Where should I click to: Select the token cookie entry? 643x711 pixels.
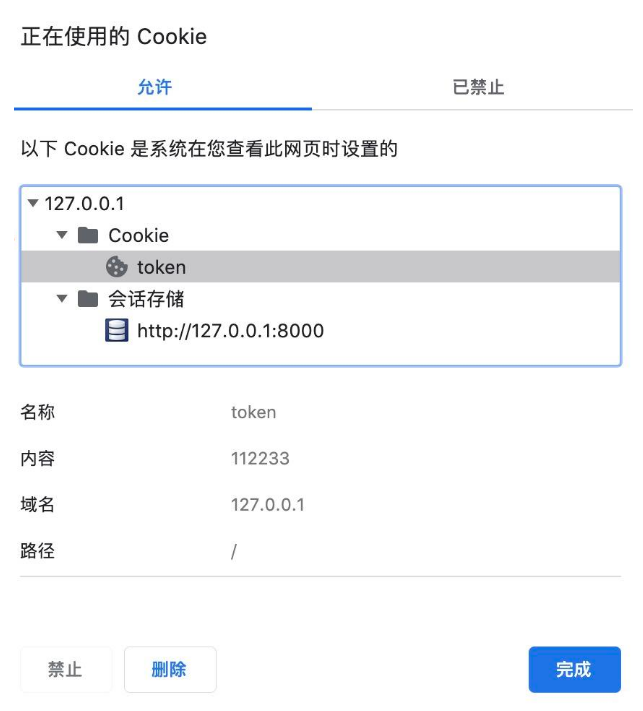pyautogui.click(x=161, y=267)
